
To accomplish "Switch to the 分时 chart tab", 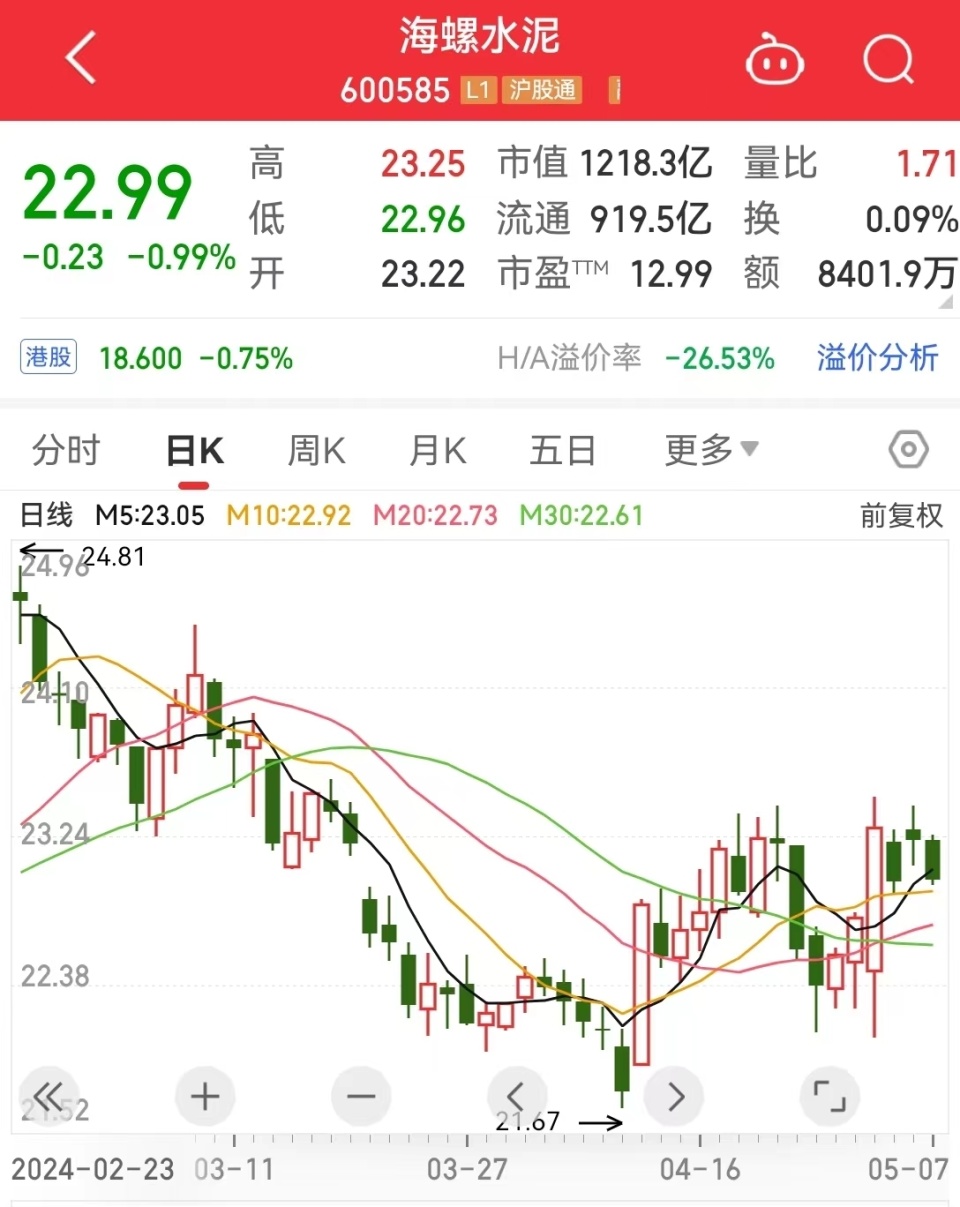I will (x=66, y=451).
